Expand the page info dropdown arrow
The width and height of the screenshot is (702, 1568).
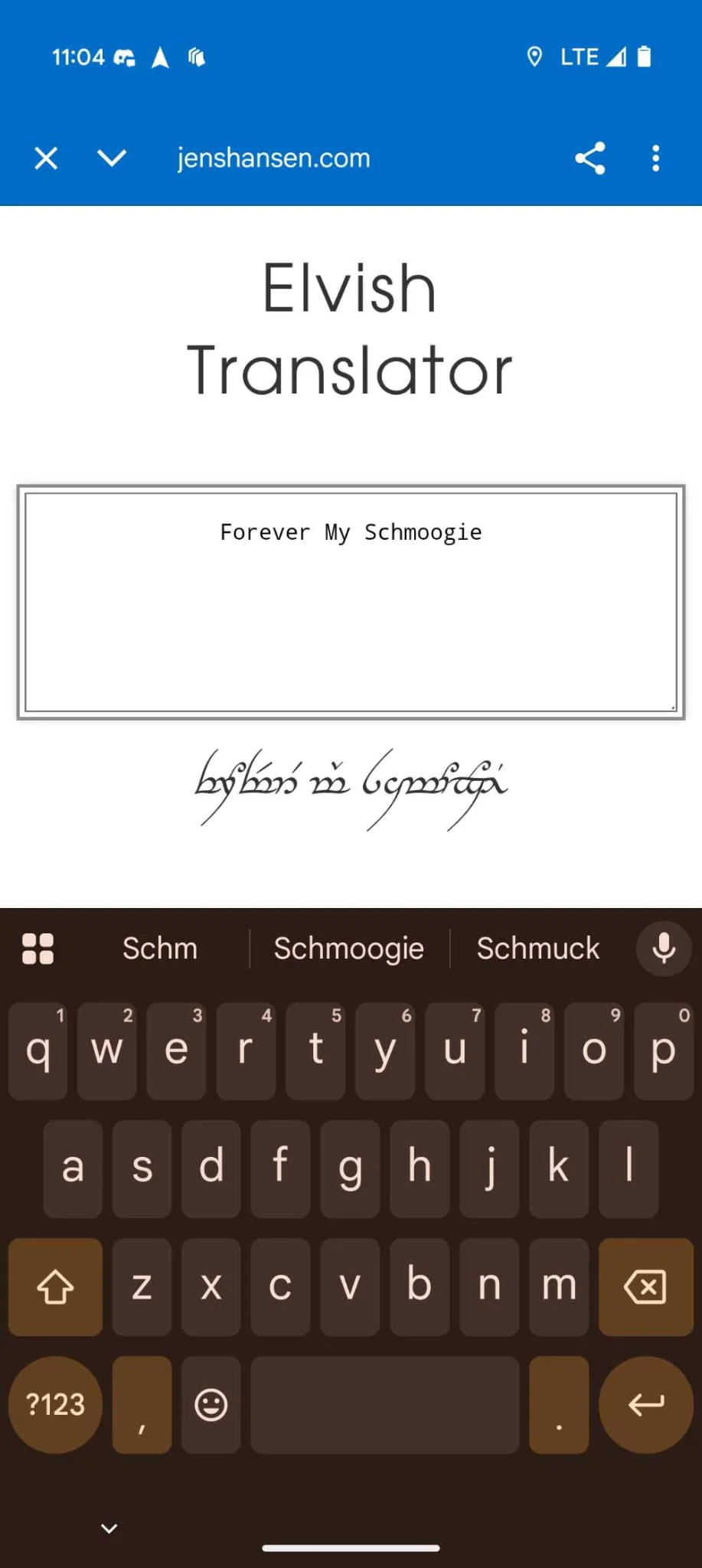click(112, 158)
